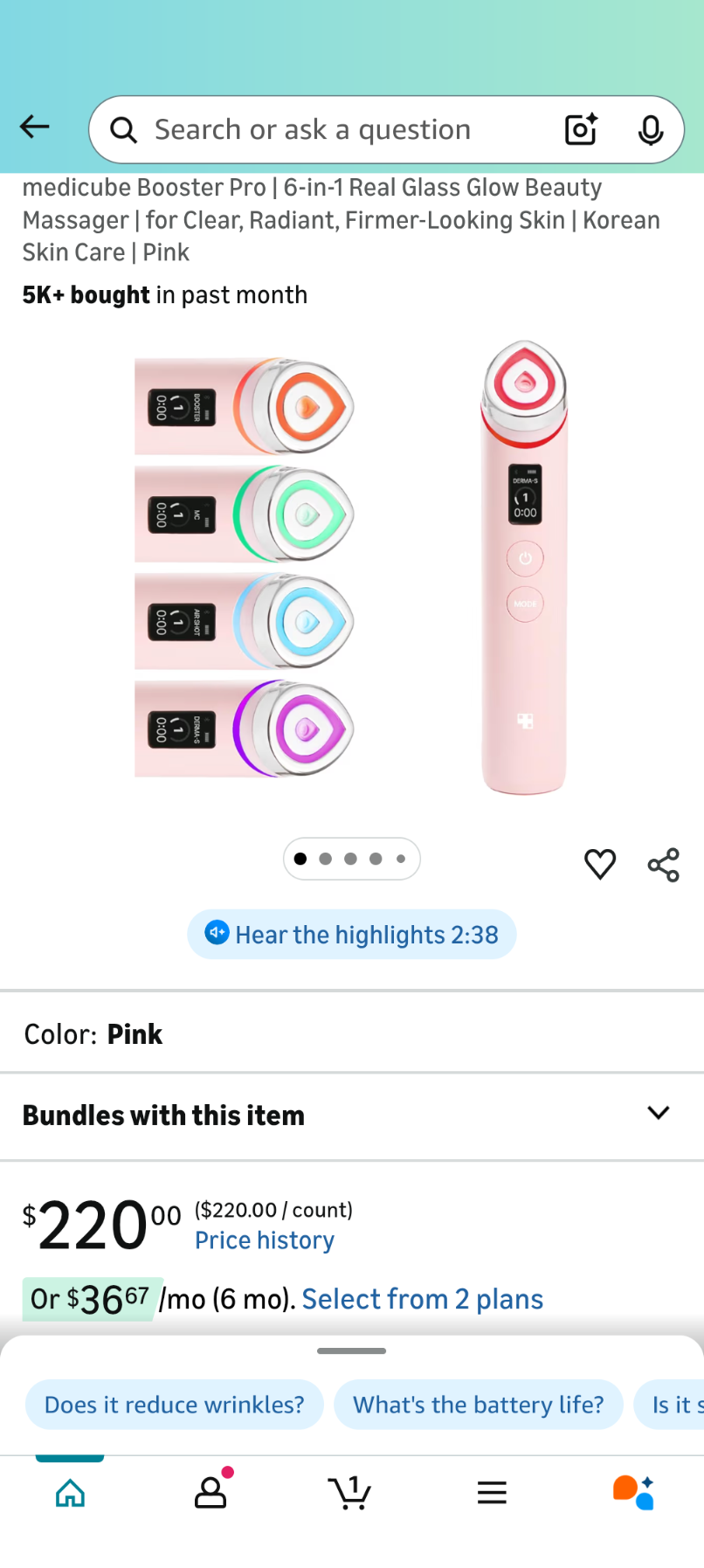This screenshot has width=704, height=1568.
Task: Share this product
Action: (x=663, y=865)
